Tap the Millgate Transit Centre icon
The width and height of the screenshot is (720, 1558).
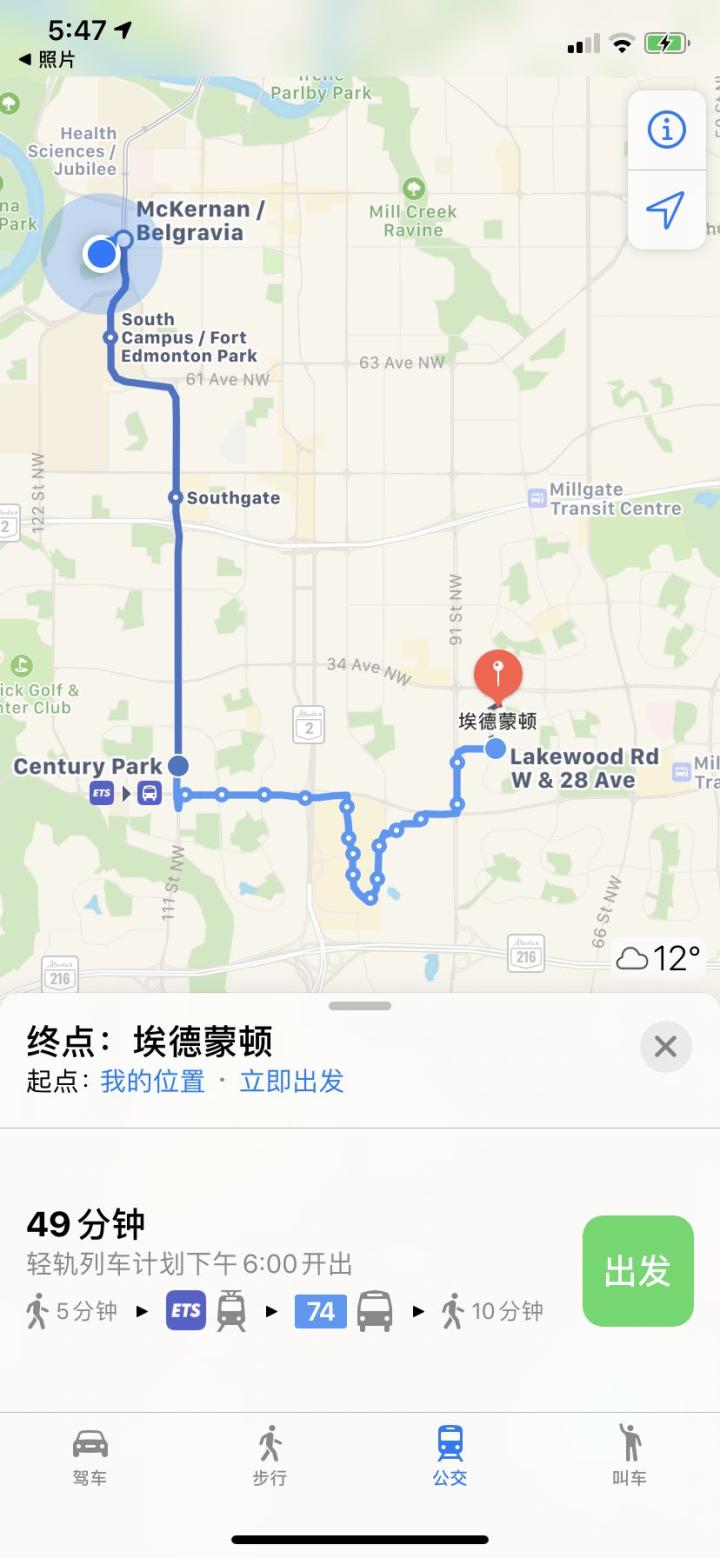(538, 498)
